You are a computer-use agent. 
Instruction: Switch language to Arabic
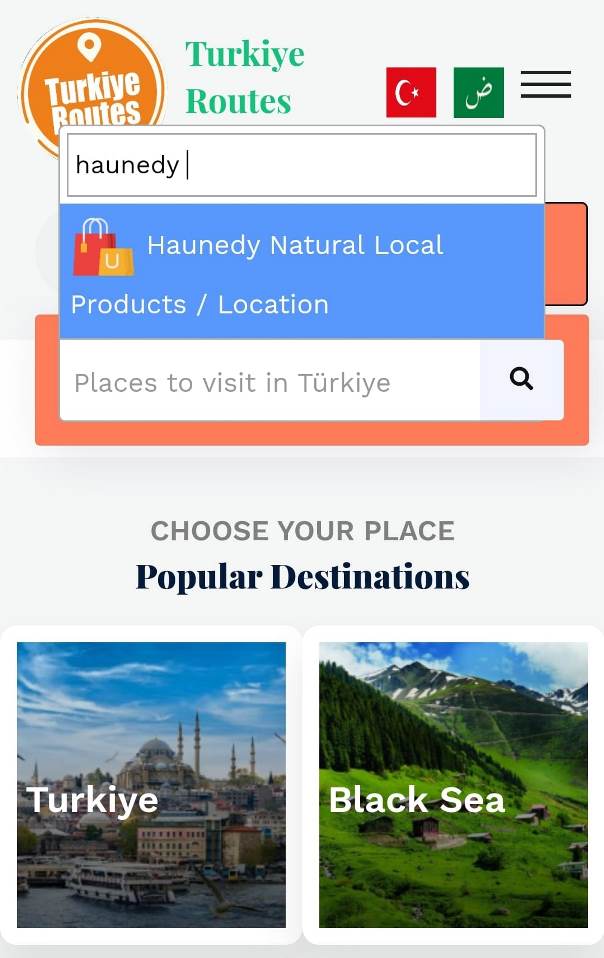(x=478, y=92)
